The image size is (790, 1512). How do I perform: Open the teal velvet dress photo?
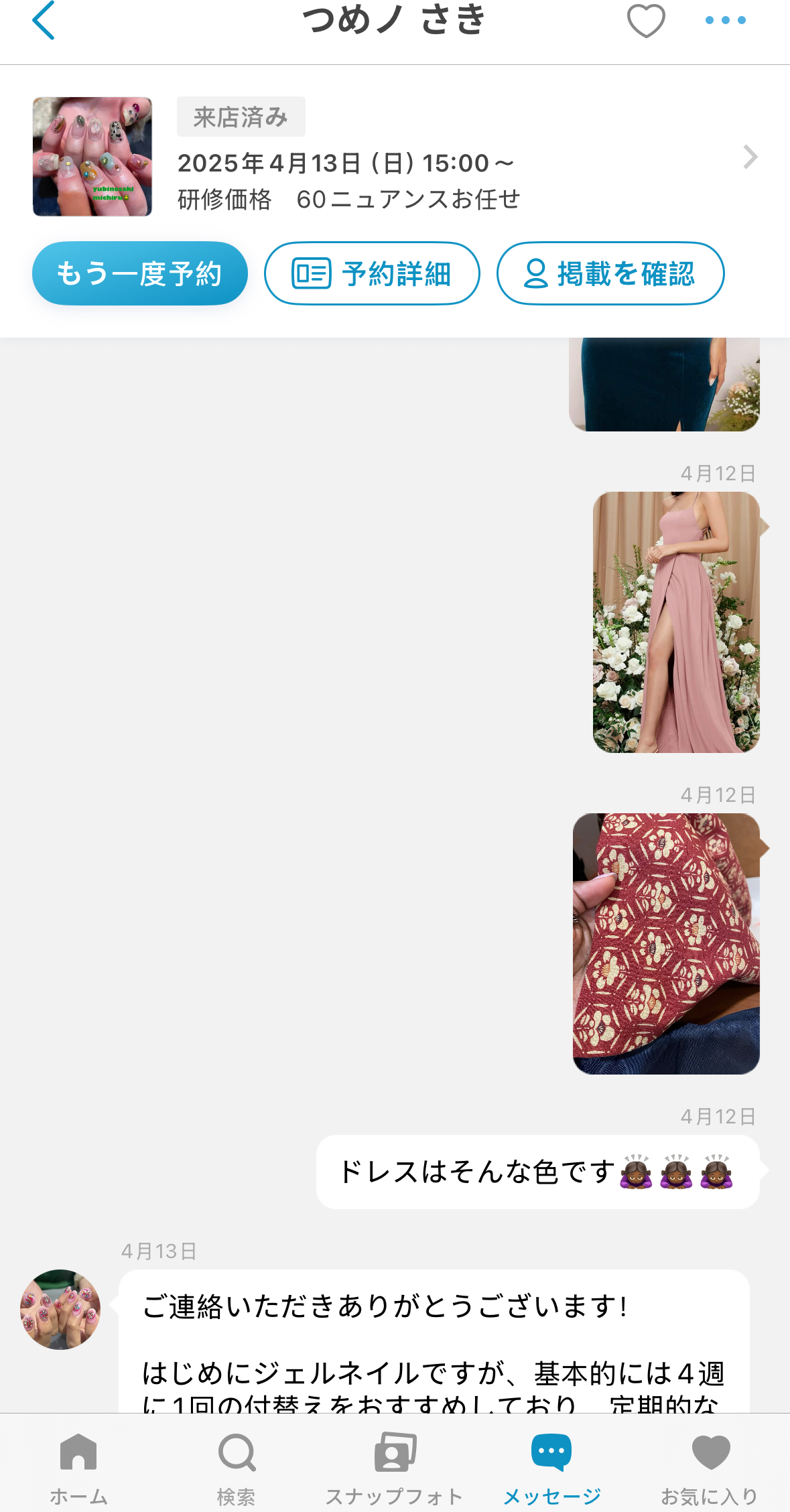(663, 385)
